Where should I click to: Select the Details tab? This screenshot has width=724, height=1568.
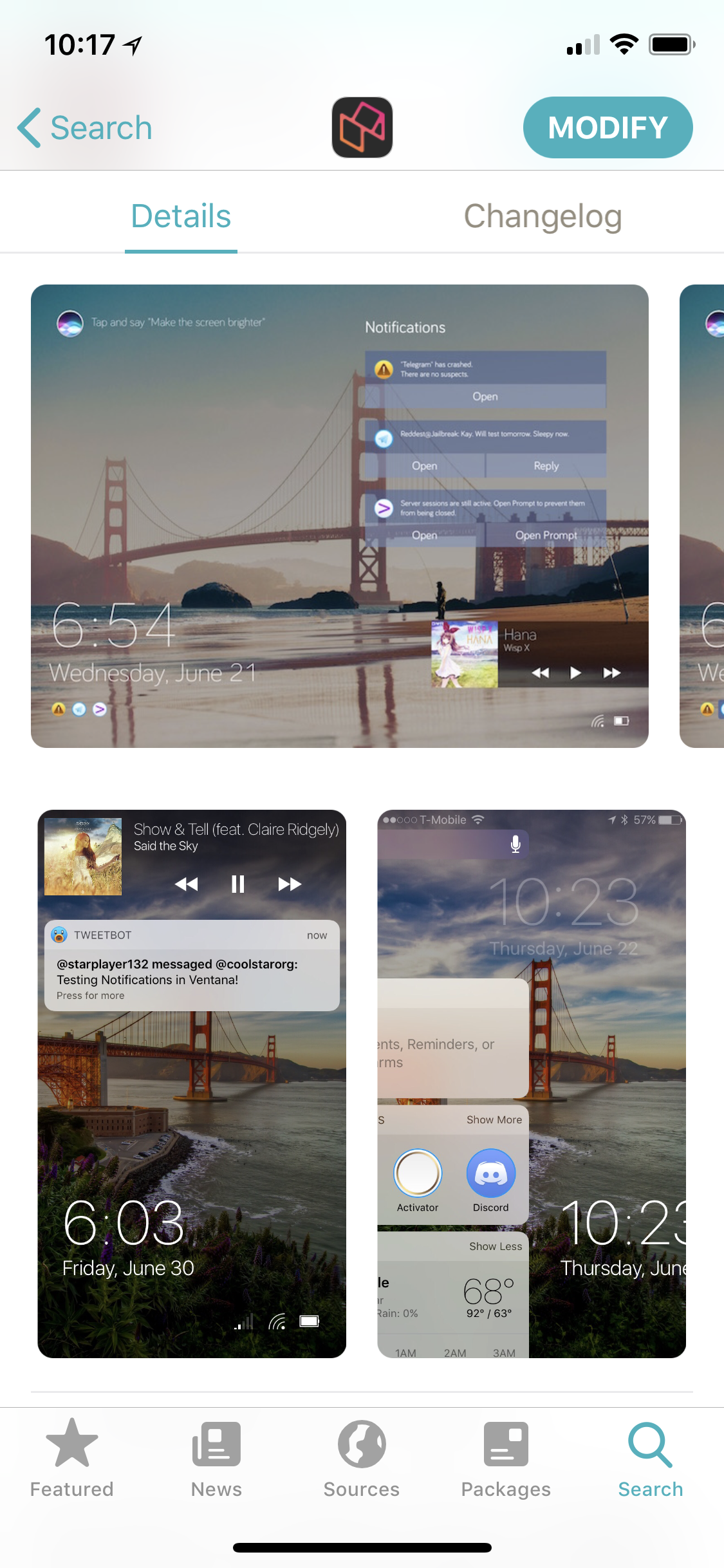[x=181, y=216]
